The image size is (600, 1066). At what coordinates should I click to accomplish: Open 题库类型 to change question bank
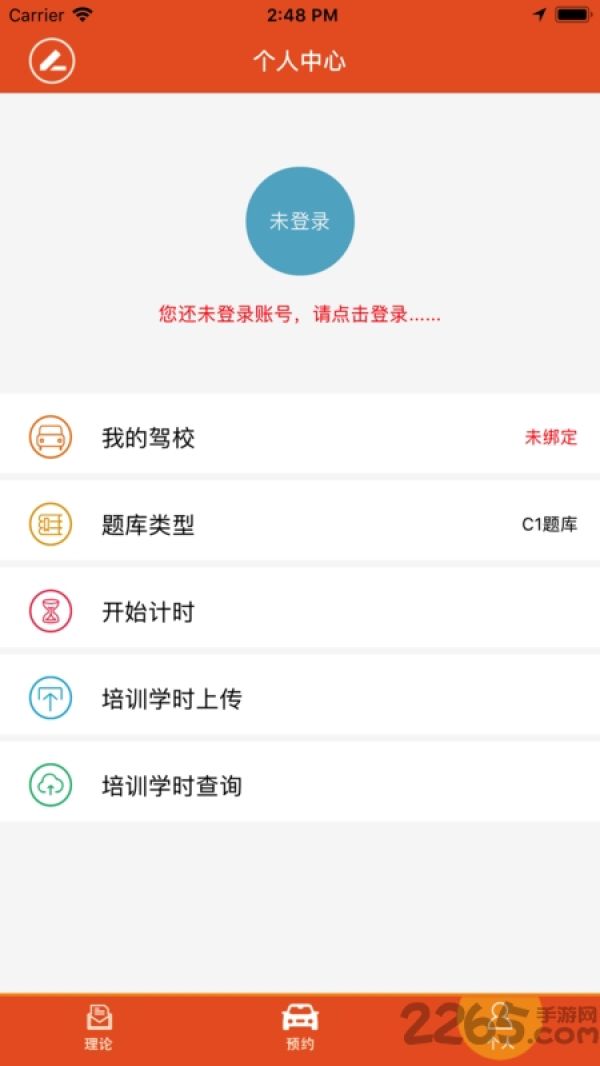tap(300, 524)
